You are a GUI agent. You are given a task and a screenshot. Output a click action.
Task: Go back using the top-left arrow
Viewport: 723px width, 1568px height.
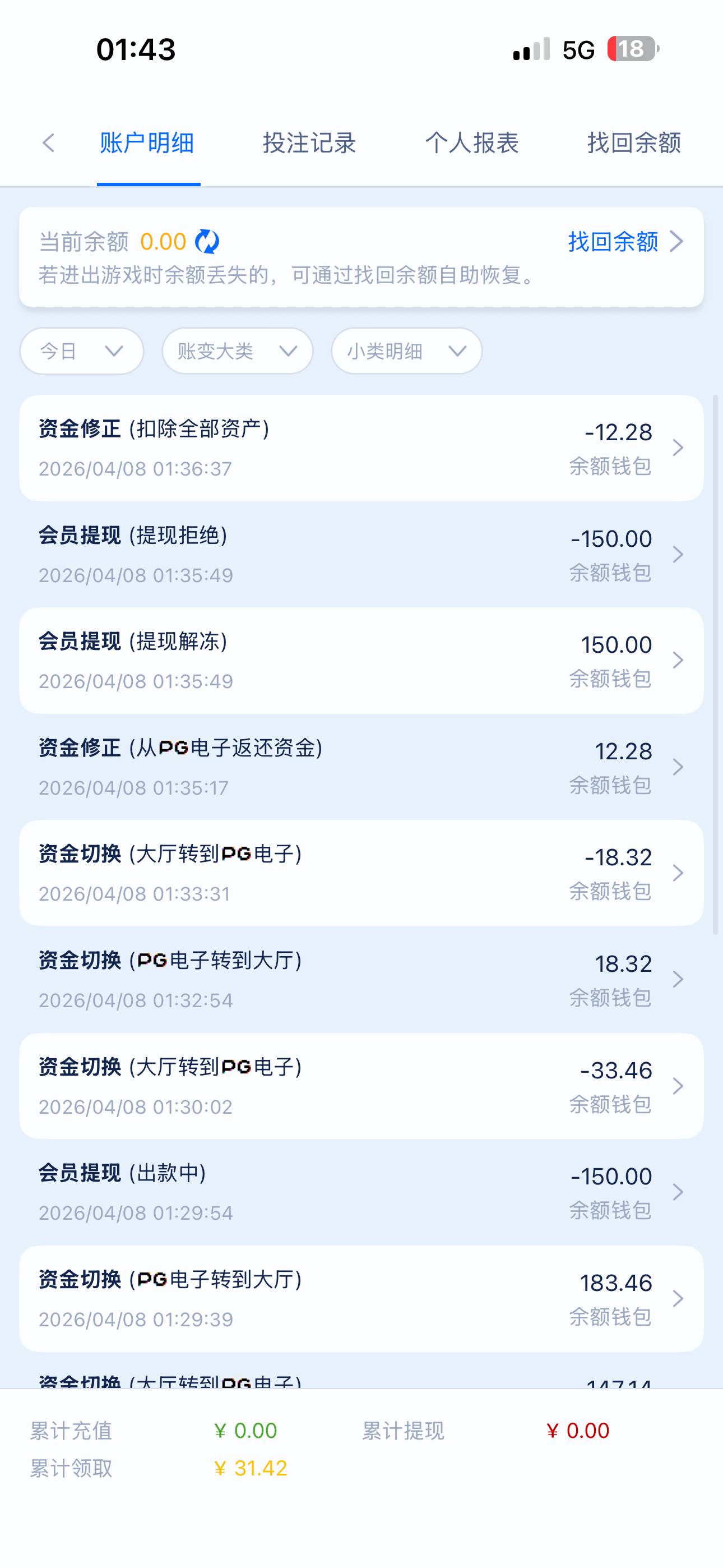point(49,143)
